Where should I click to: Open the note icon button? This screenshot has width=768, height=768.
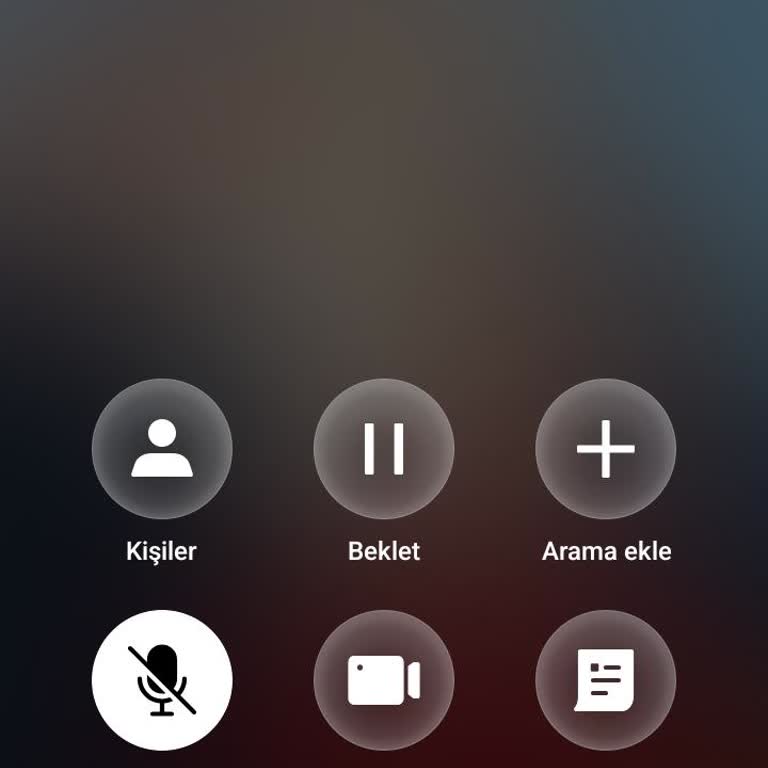(x=606, y=680)
